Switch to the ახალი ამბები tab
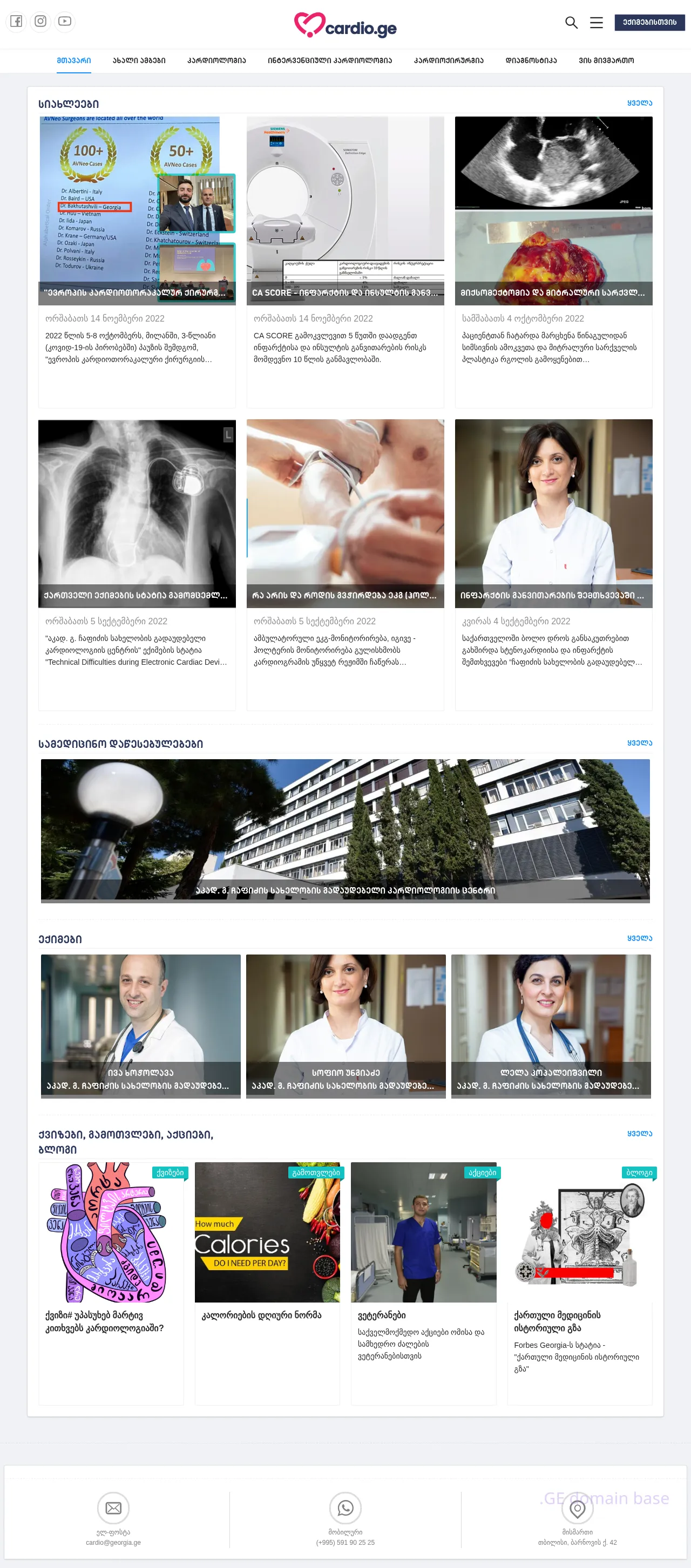This screenshot has height=1568, width=691. (x=139, y=61)
